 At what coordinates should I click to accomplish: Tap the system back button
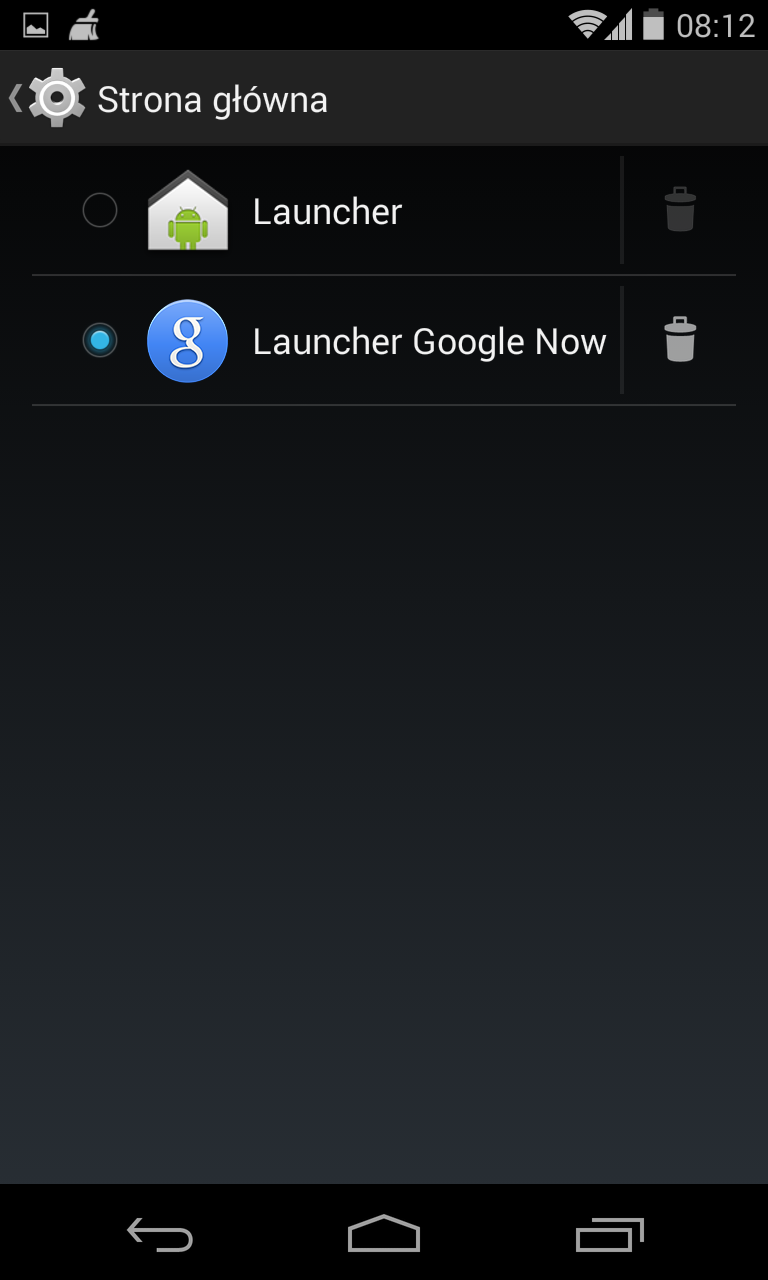160,1236
